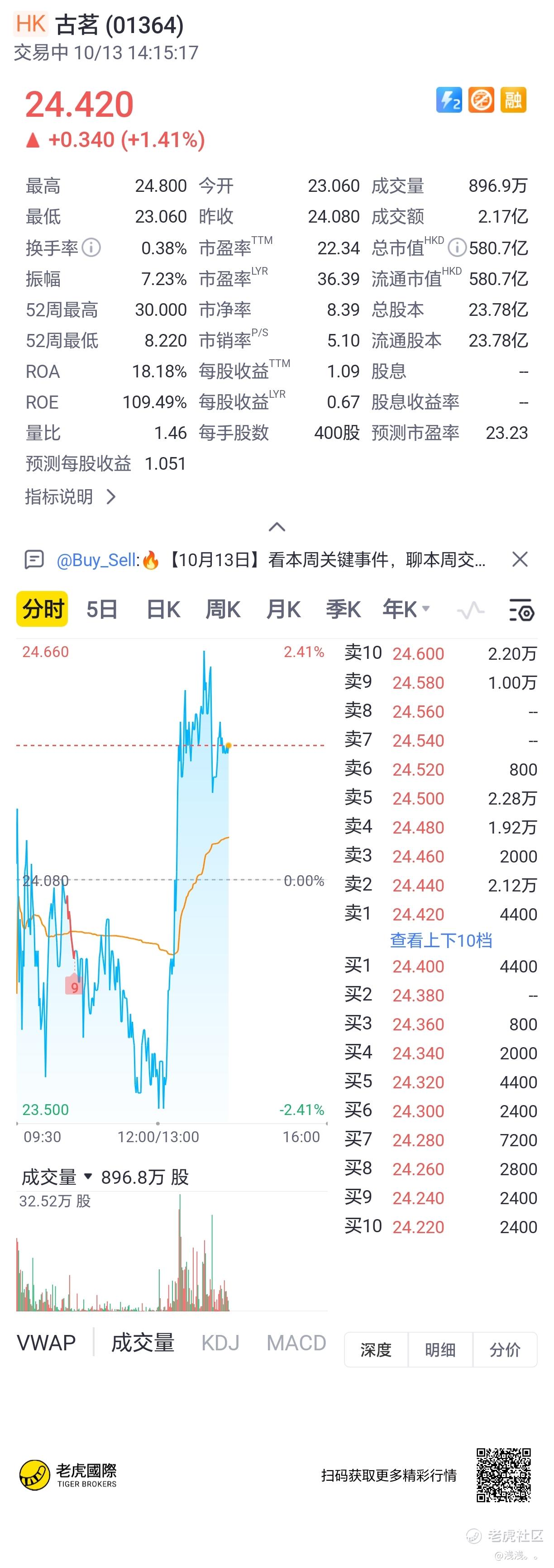Open the 年K dropdown
This screenshot has height=1568, width=554.
pyautogui.click(x=406, y=609)
